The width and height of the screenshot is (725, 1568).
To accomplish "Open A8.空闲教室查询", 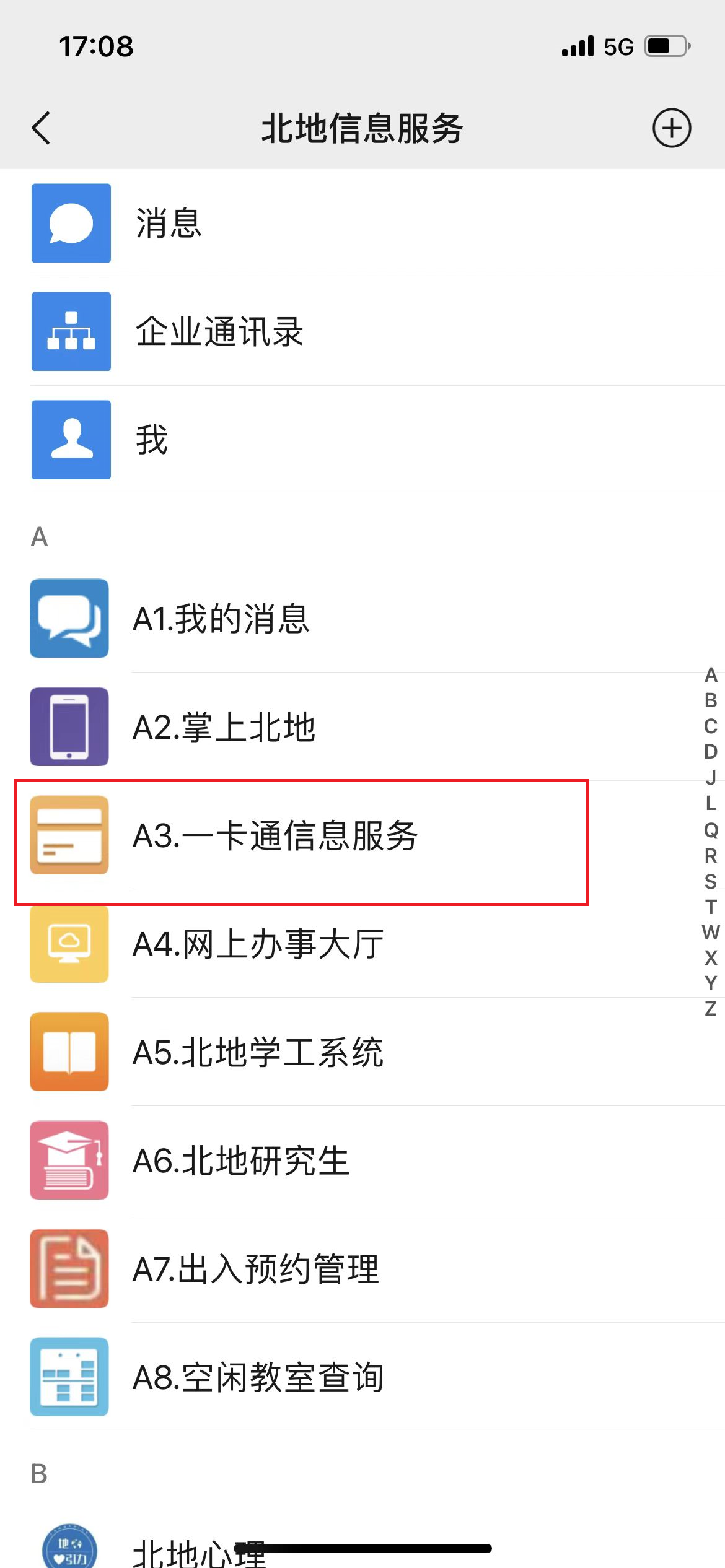I will click(x=362, y=1377).
